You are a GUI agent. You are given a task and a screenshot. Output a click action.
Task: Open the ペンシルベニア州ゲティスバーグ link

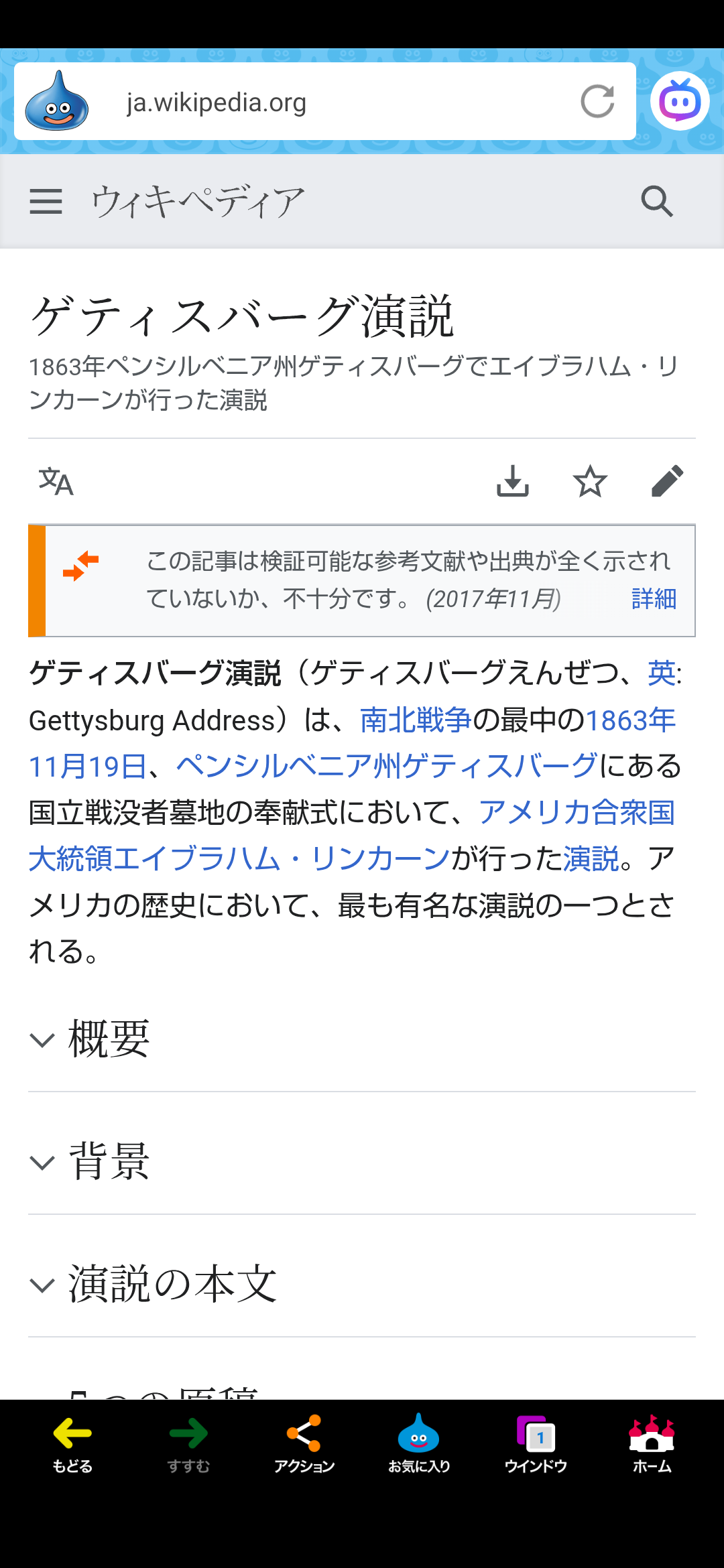pos(387,766)
